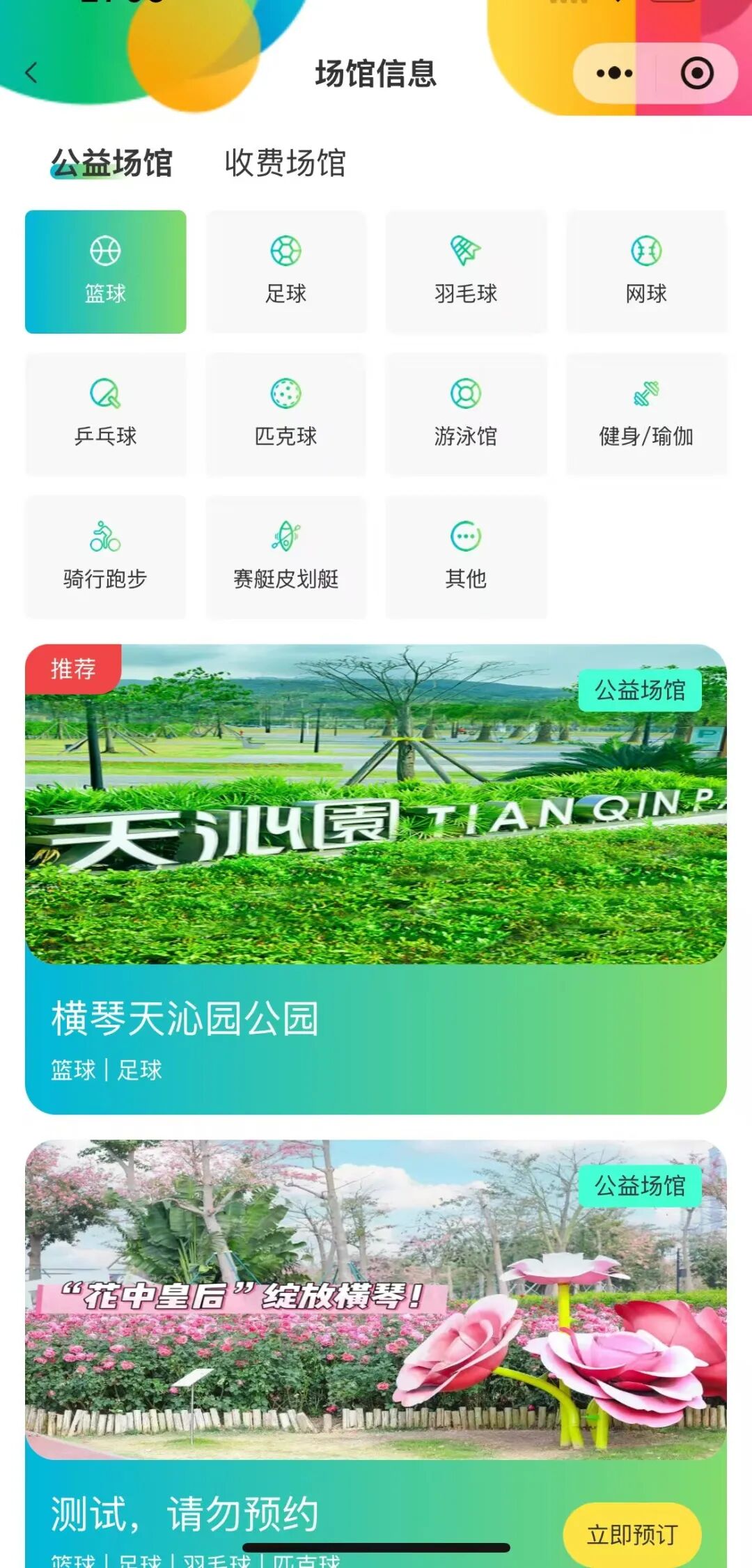Image resolution: width=752 pixels, height=1568 pixels.
Task: Tap the 立即预订 button
Action: 632,1535
